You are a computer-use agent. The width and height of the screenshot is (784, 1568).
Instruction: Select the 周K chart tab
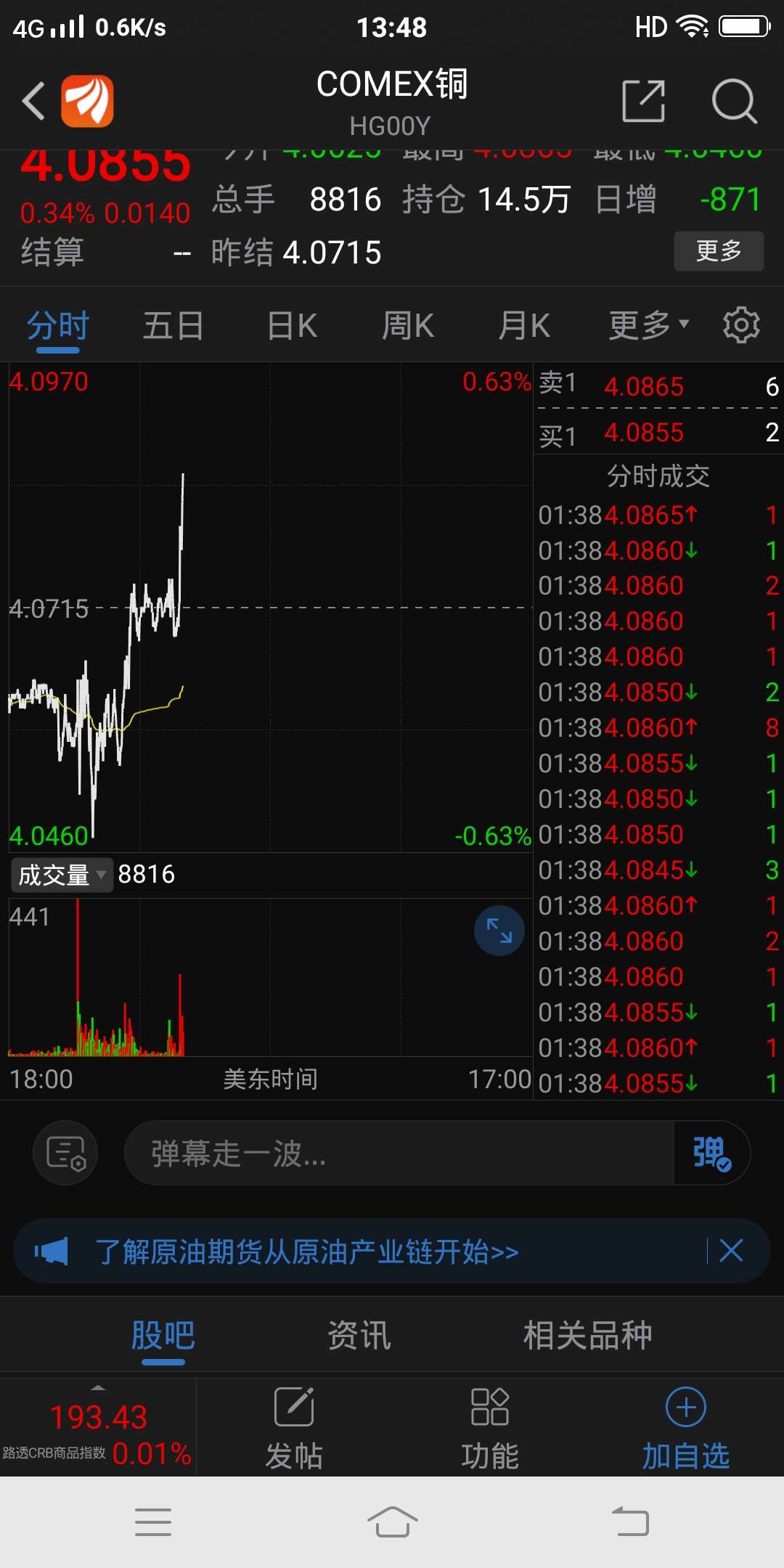point(408,326)
